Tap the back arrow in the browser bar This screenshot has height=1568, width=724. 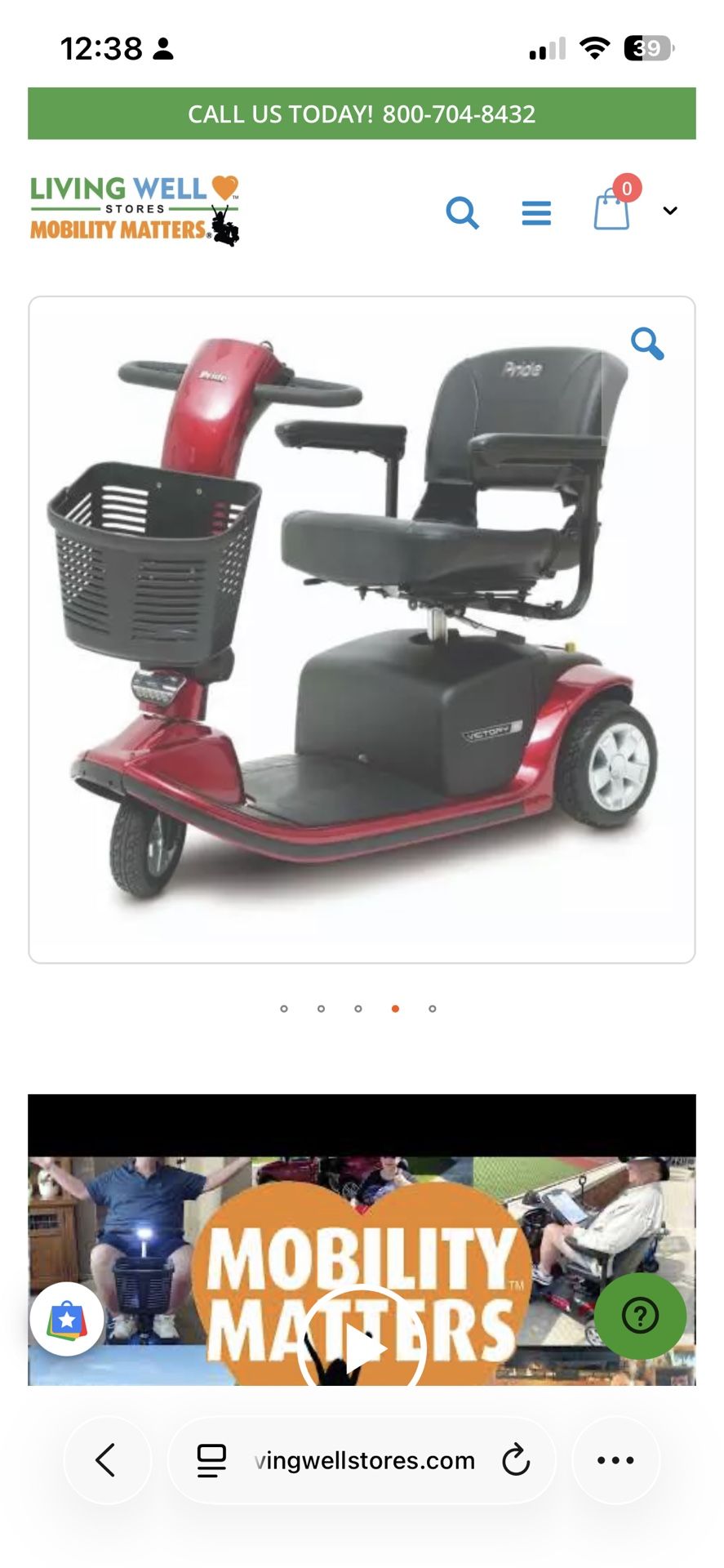(107, 1461)
